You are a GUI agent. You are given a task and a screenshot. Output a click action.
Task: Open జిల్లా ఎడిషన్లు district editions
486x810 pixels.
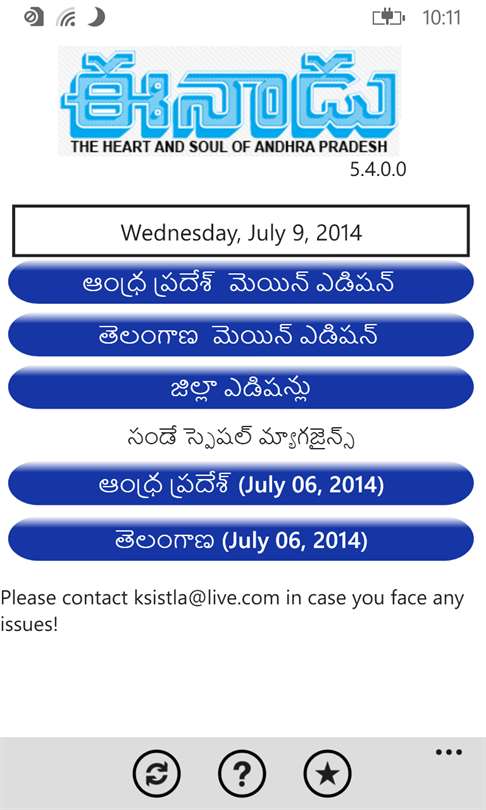coord(241,387)
